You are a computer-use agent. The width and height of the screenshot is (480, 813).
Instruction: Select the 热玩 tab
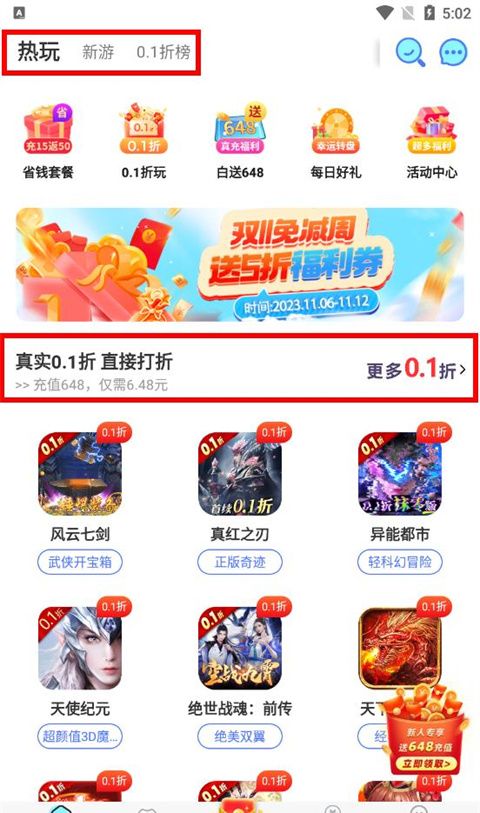[39, 51]
